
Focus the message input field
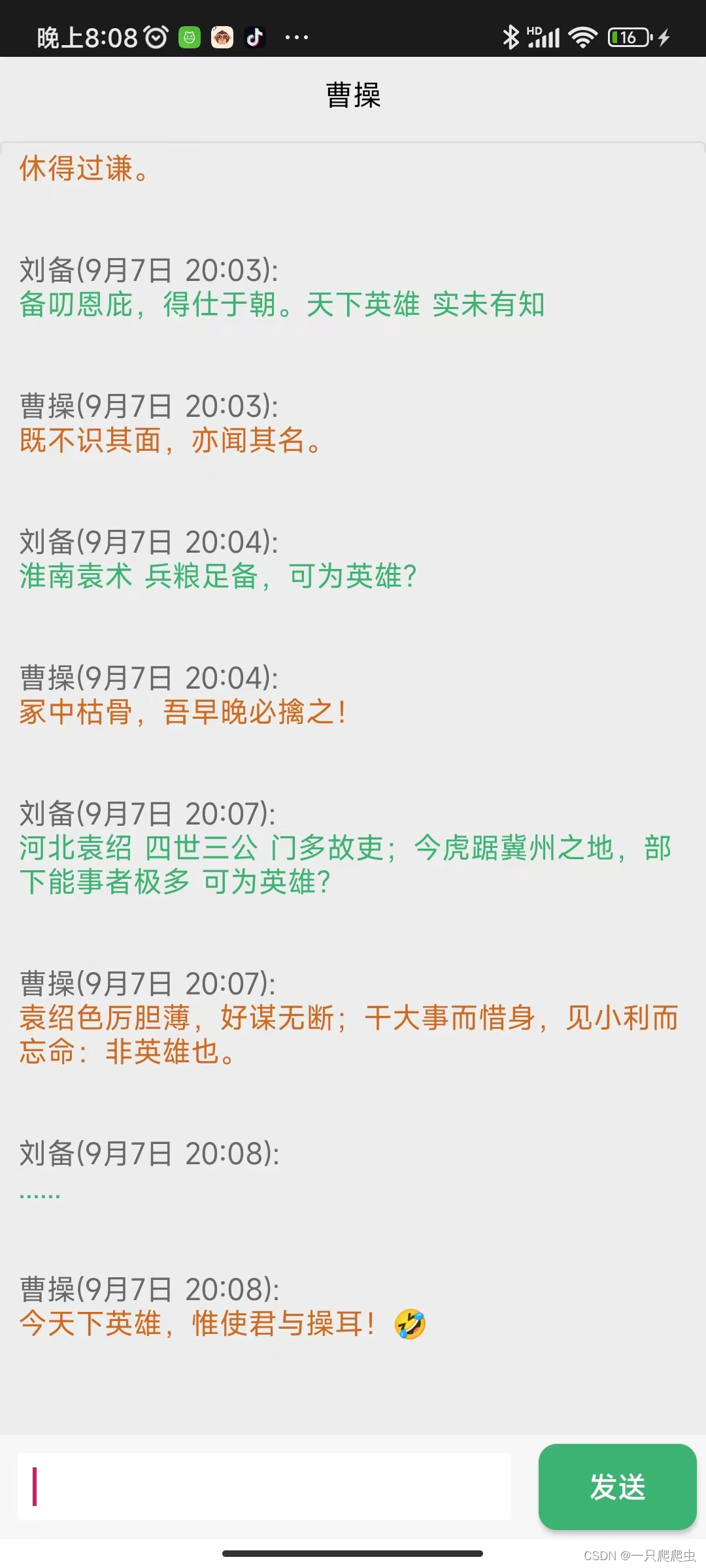265,1487
